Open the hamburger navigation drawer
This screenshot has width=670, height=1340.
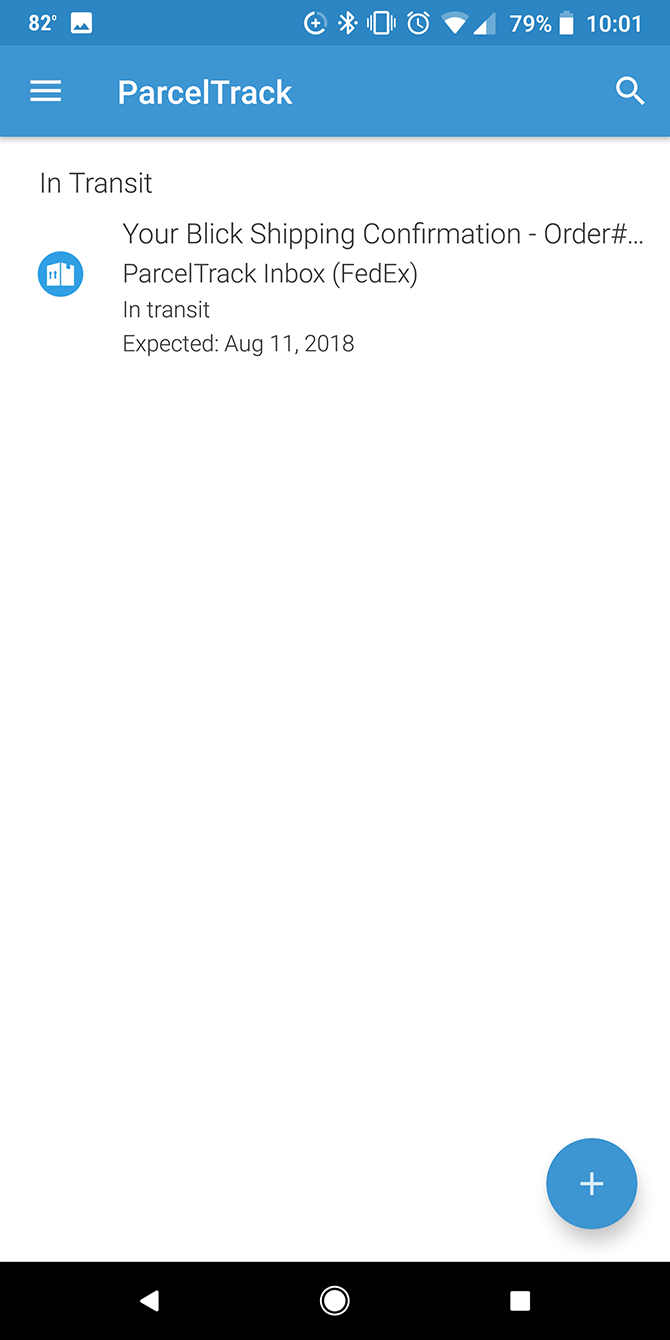[46, 92]
